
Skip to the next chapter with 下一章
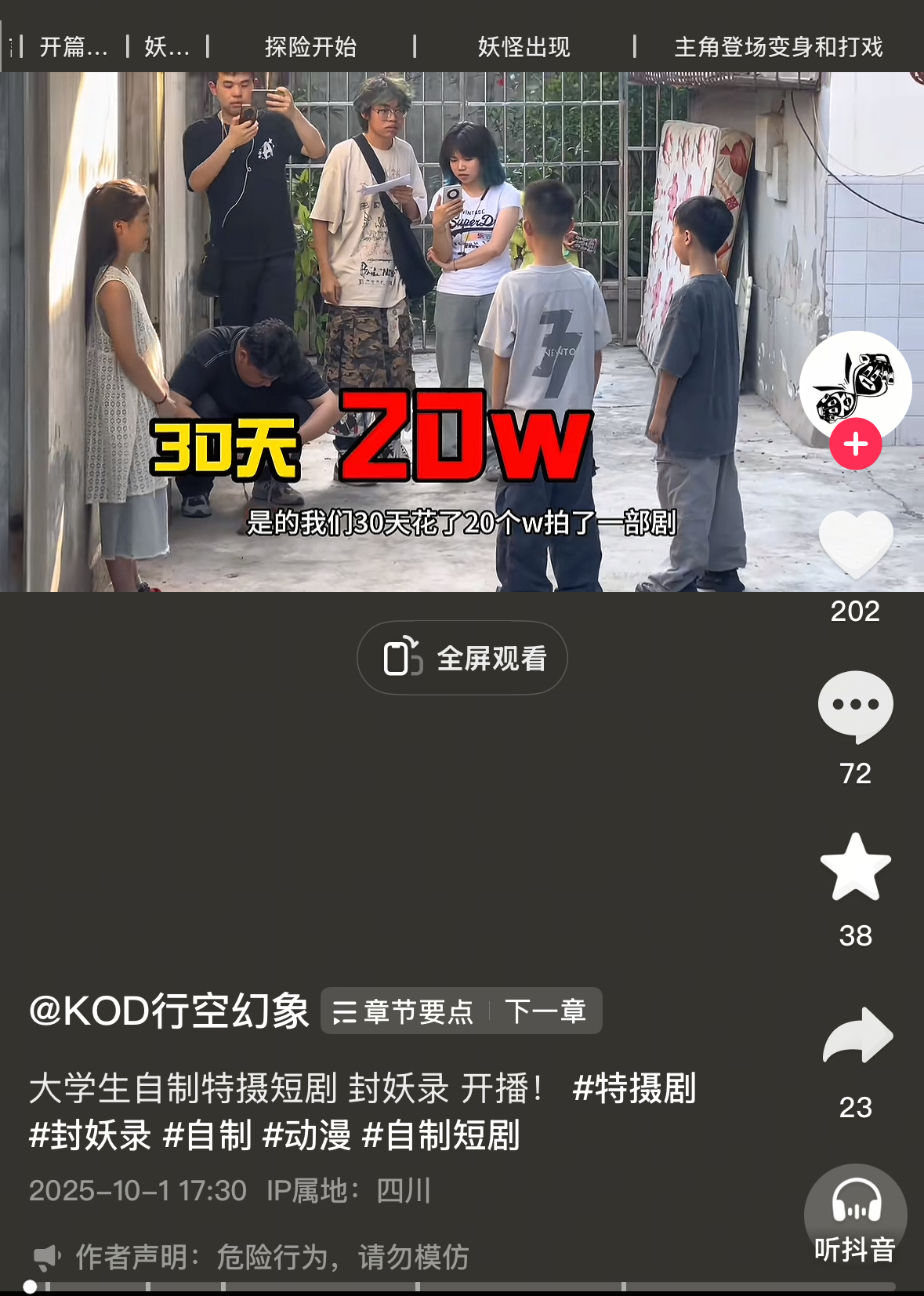pyautogui.click(x=545, y=1011)
